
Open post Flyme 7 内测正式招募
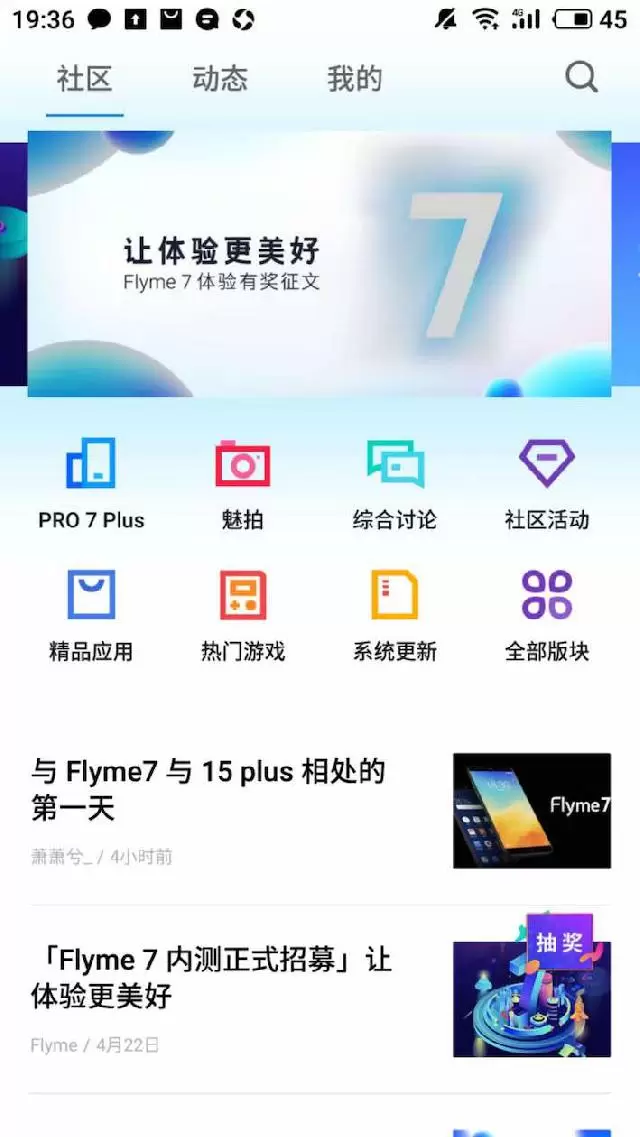pos(211,977)
